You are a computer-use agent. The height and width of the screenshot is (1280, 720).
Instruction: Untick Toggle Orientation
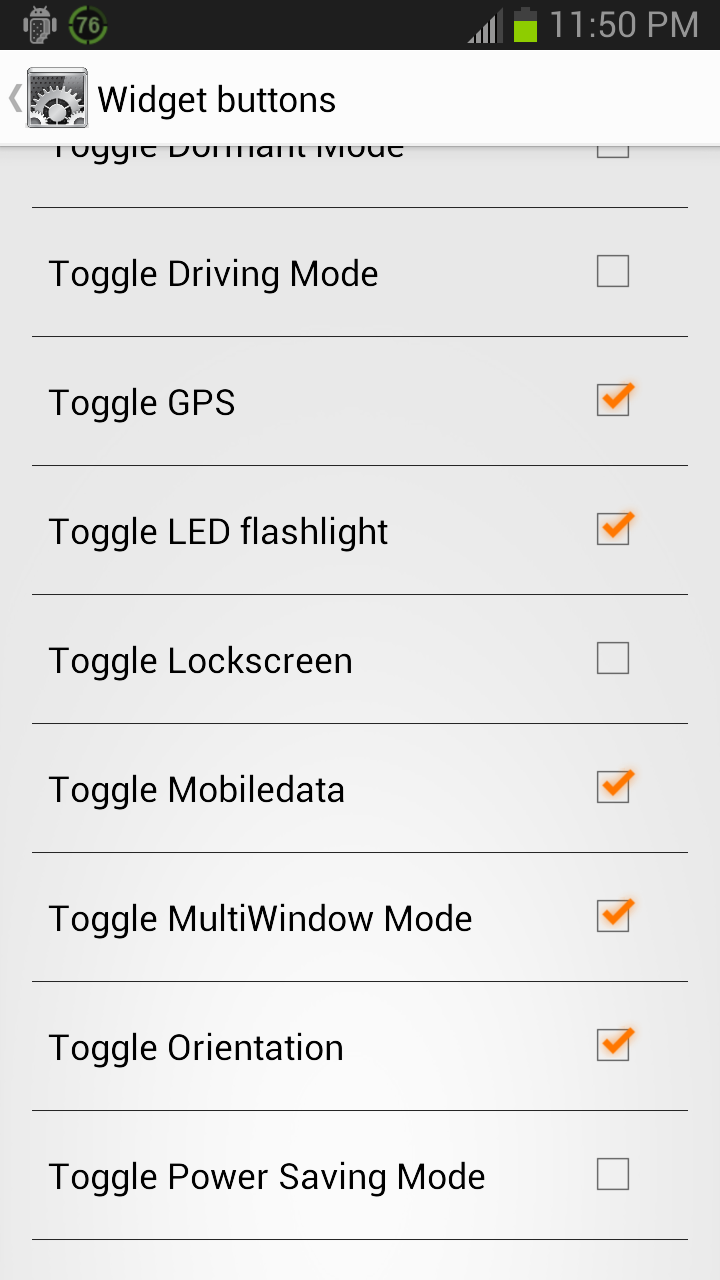tap(614, 1044)
